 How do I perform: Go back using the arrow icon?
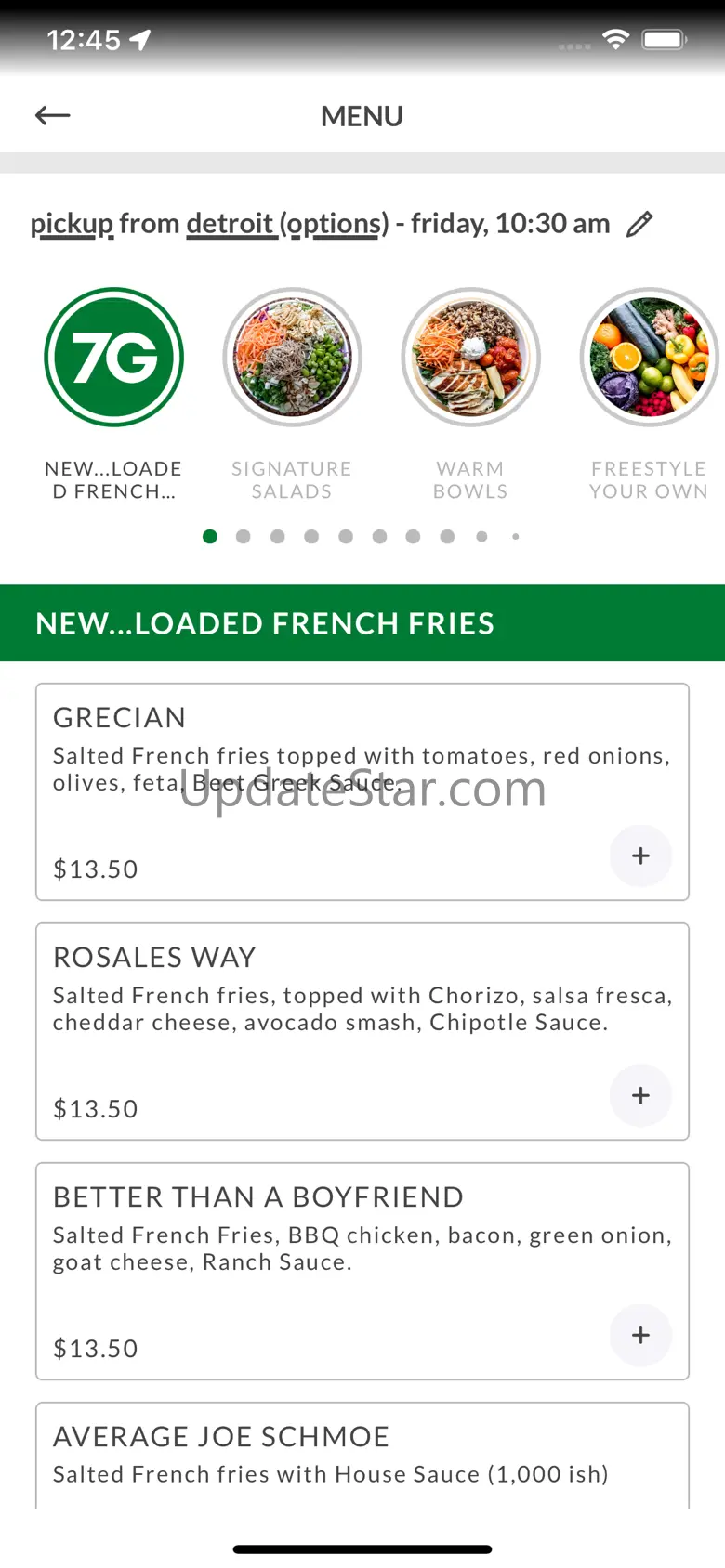click(53, 115)
